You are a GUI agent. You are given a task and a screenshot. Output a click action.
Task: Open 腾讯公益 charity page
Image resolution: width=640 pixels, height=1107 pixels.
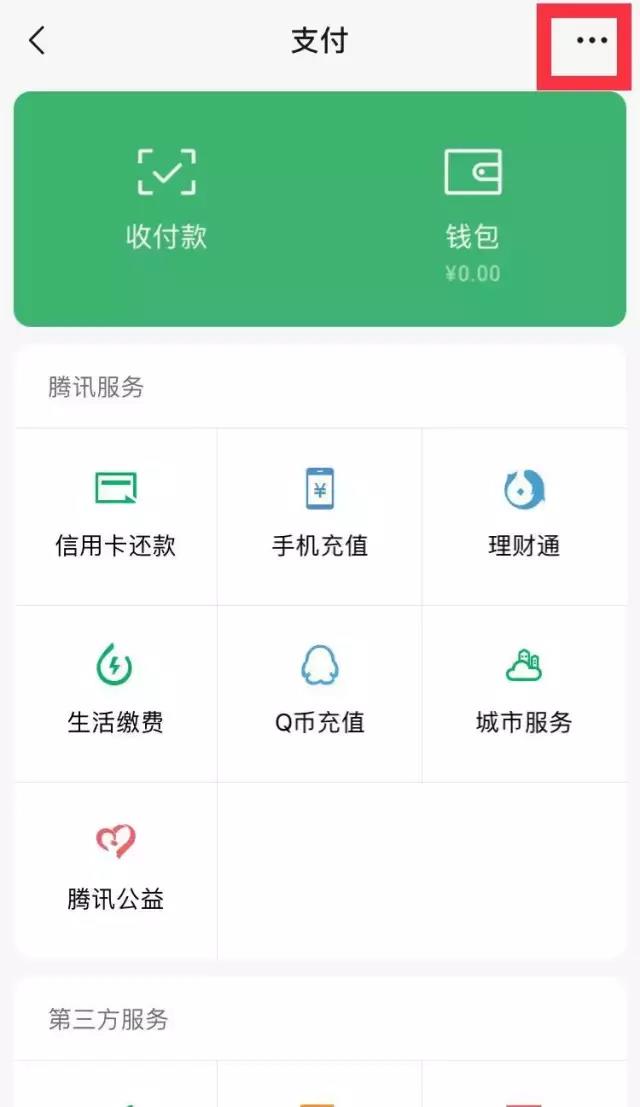pyautogui.click(x=116, y=870)
